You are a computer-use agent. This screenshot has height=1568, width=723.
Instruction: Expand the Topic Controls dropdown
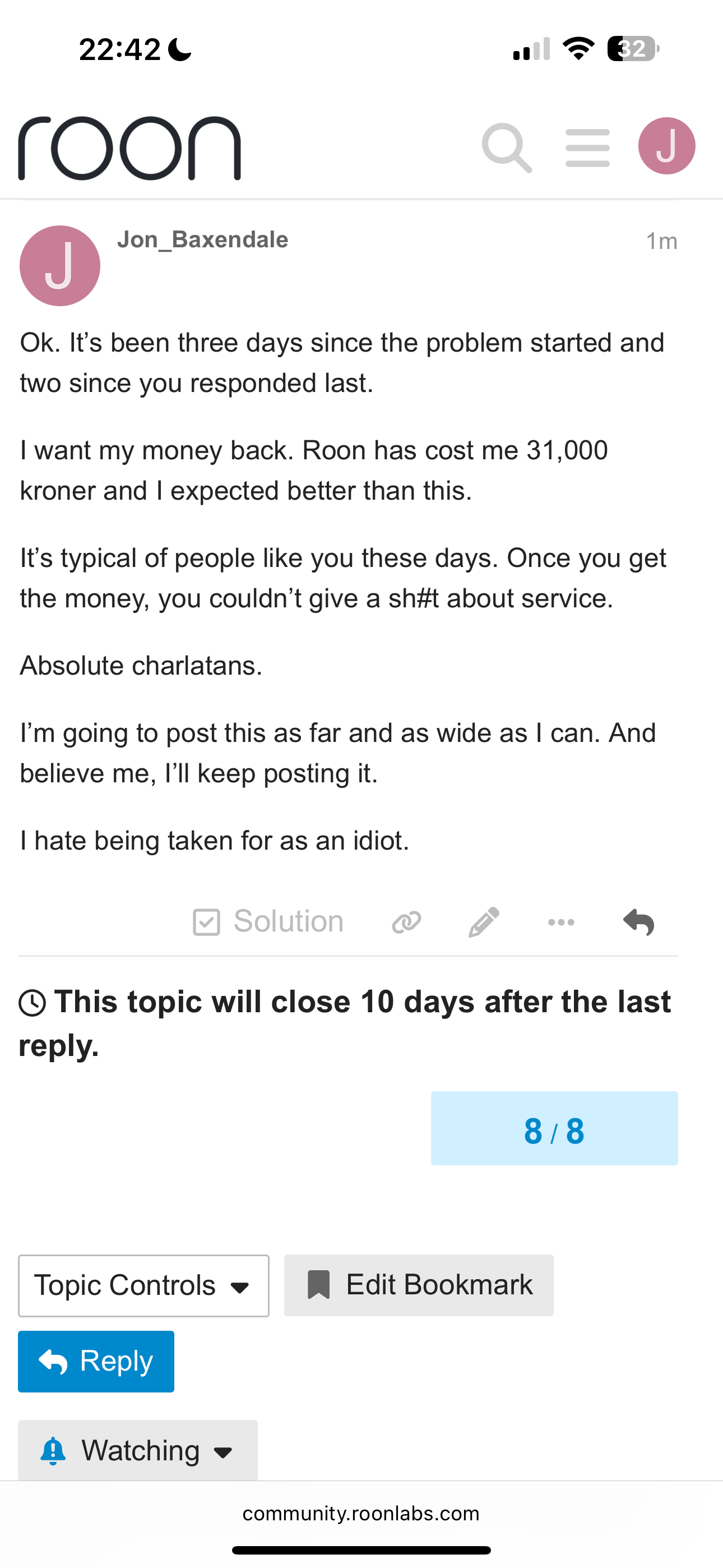point(143,1285)
